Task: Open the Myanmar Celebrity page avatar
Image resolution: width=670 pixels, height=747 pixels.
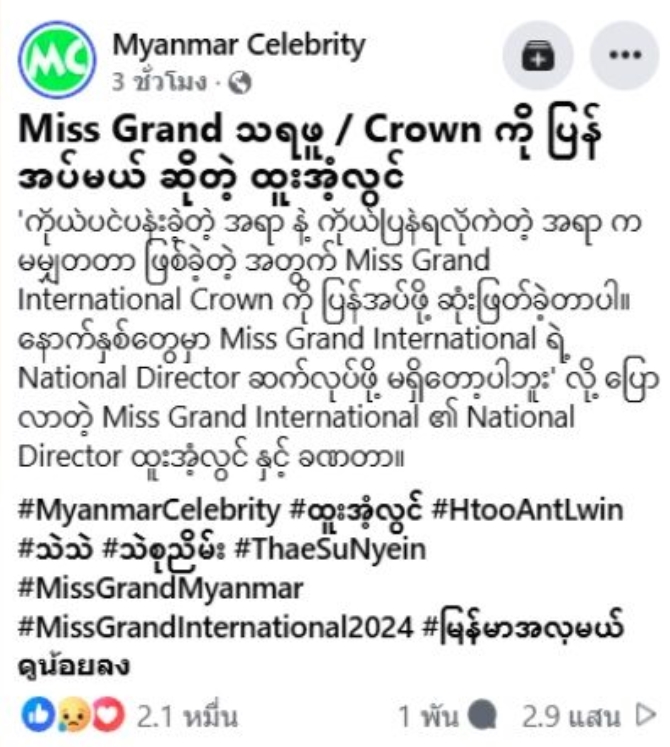Action: 59,61
